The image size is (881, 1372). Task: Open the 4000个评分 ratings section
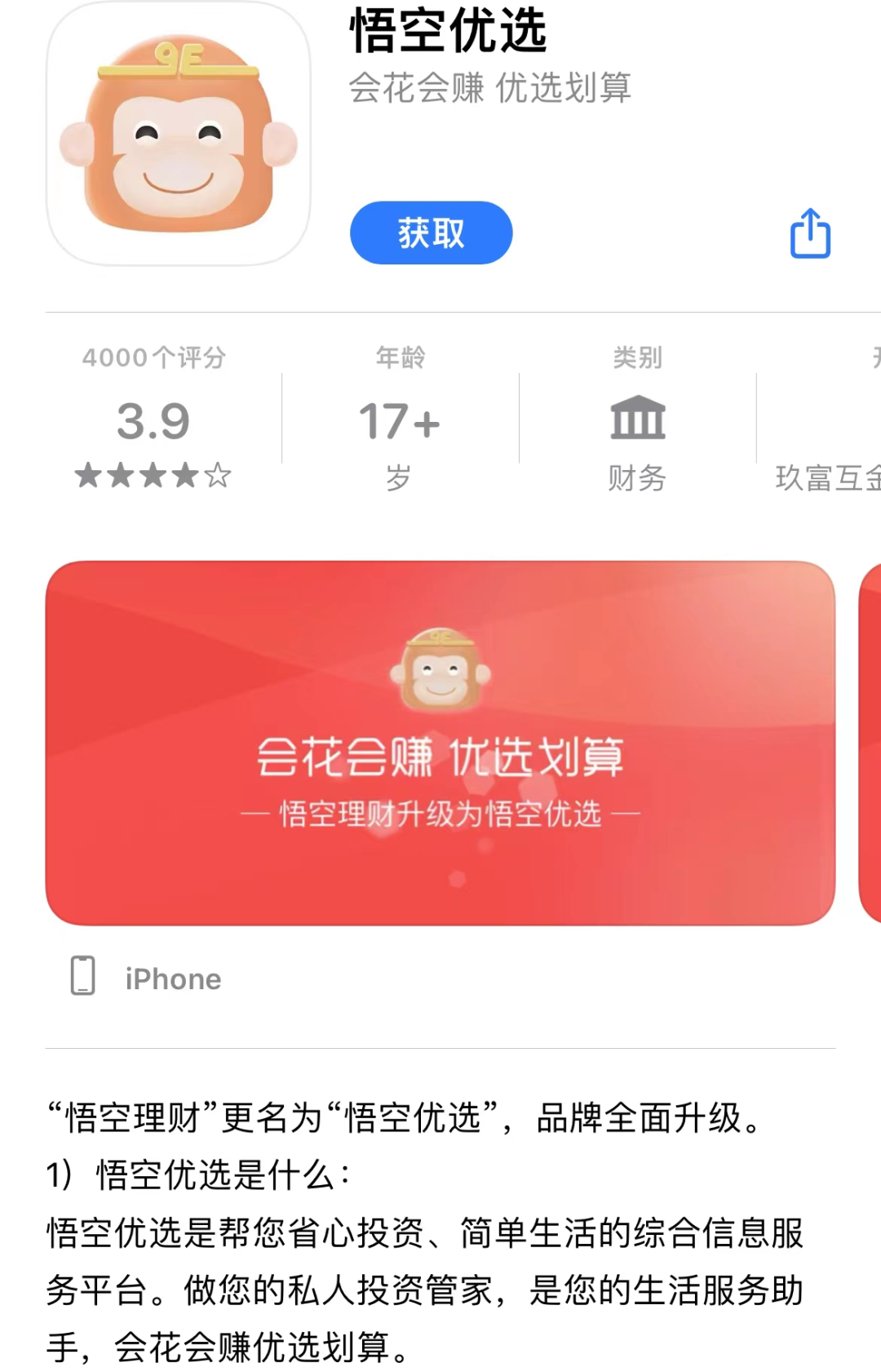pyautogui.click(x=153, y=420)
